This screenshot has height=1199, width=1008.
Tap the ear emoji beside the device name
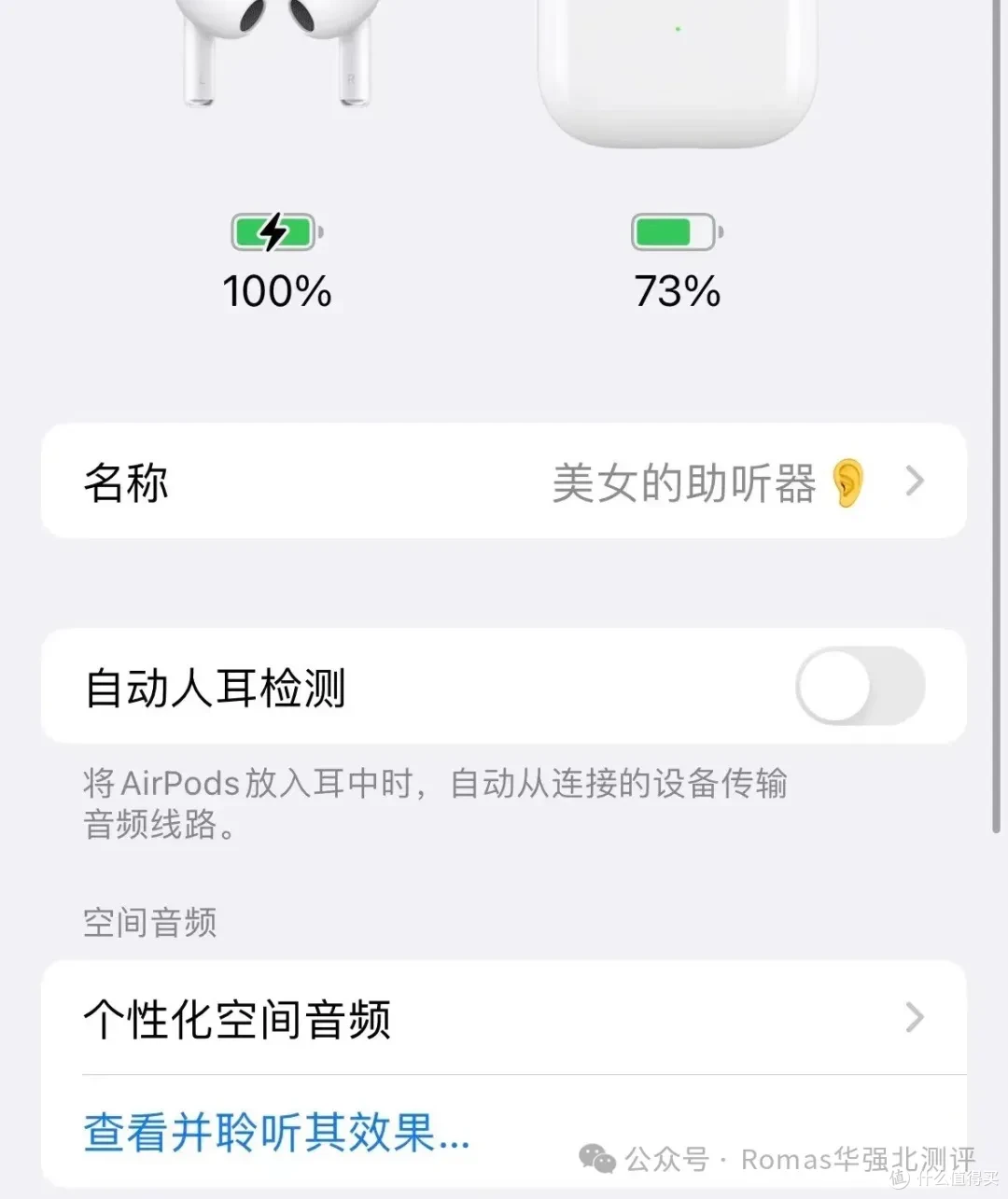coord(846,483)
